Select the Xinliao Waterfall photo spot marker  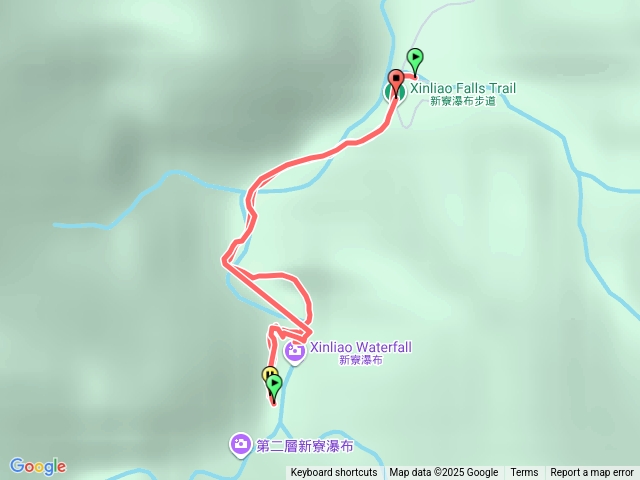click(295, 350)
